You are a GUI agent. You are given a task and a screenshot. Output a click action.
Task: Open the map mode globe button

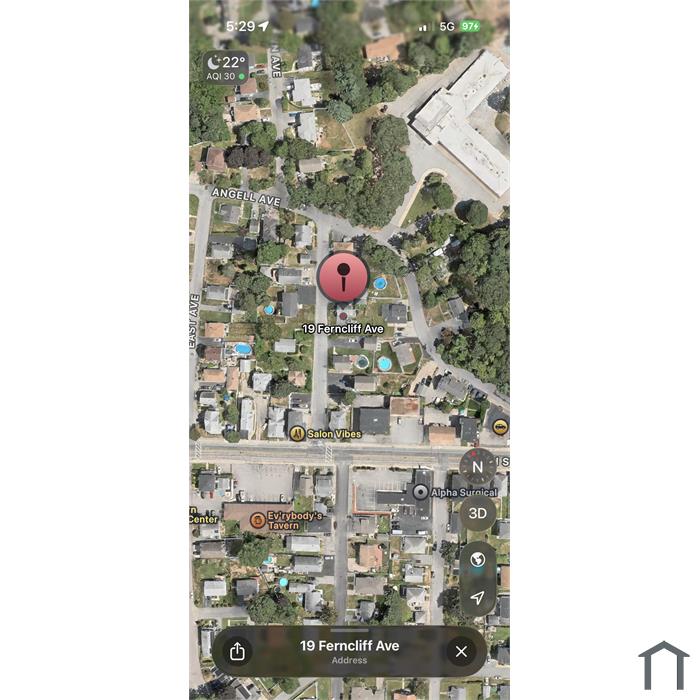[x=477, y=559]
